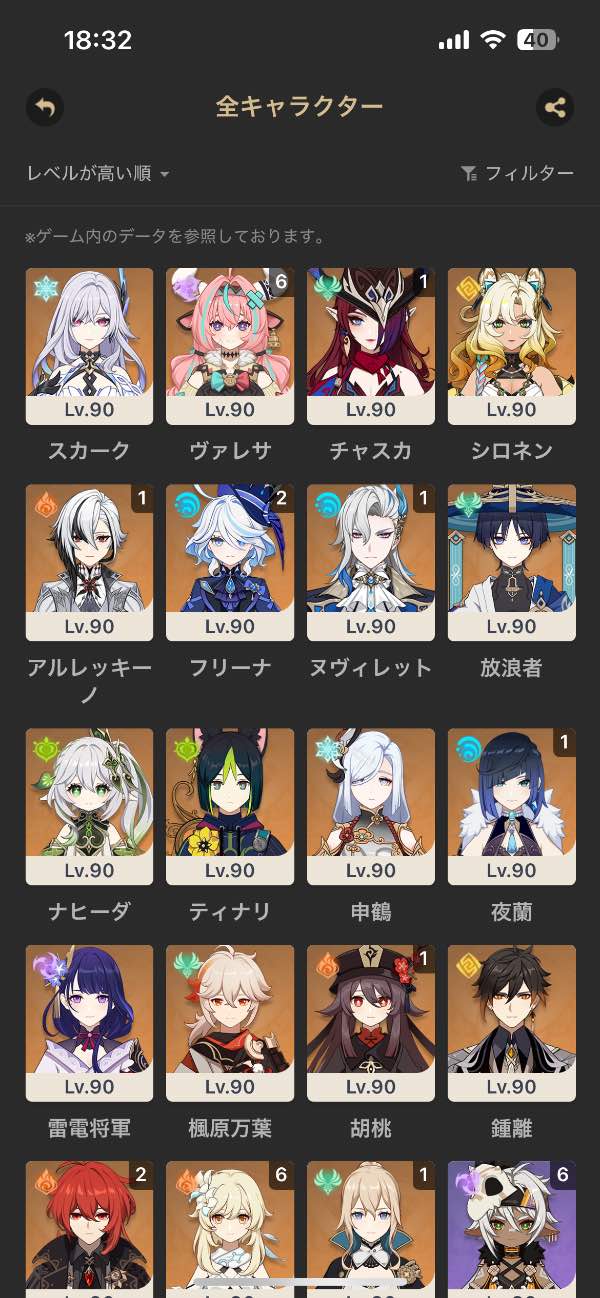
Task: Open the レベルが高い順 sort dropdown
Action: [98, 174]
